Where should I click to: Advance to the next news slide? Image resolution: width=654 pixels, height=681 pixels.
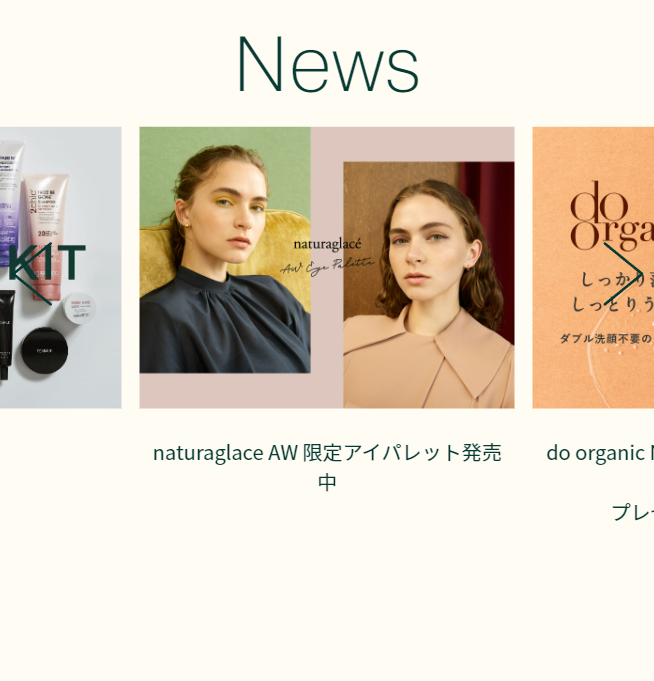point(622,272)
